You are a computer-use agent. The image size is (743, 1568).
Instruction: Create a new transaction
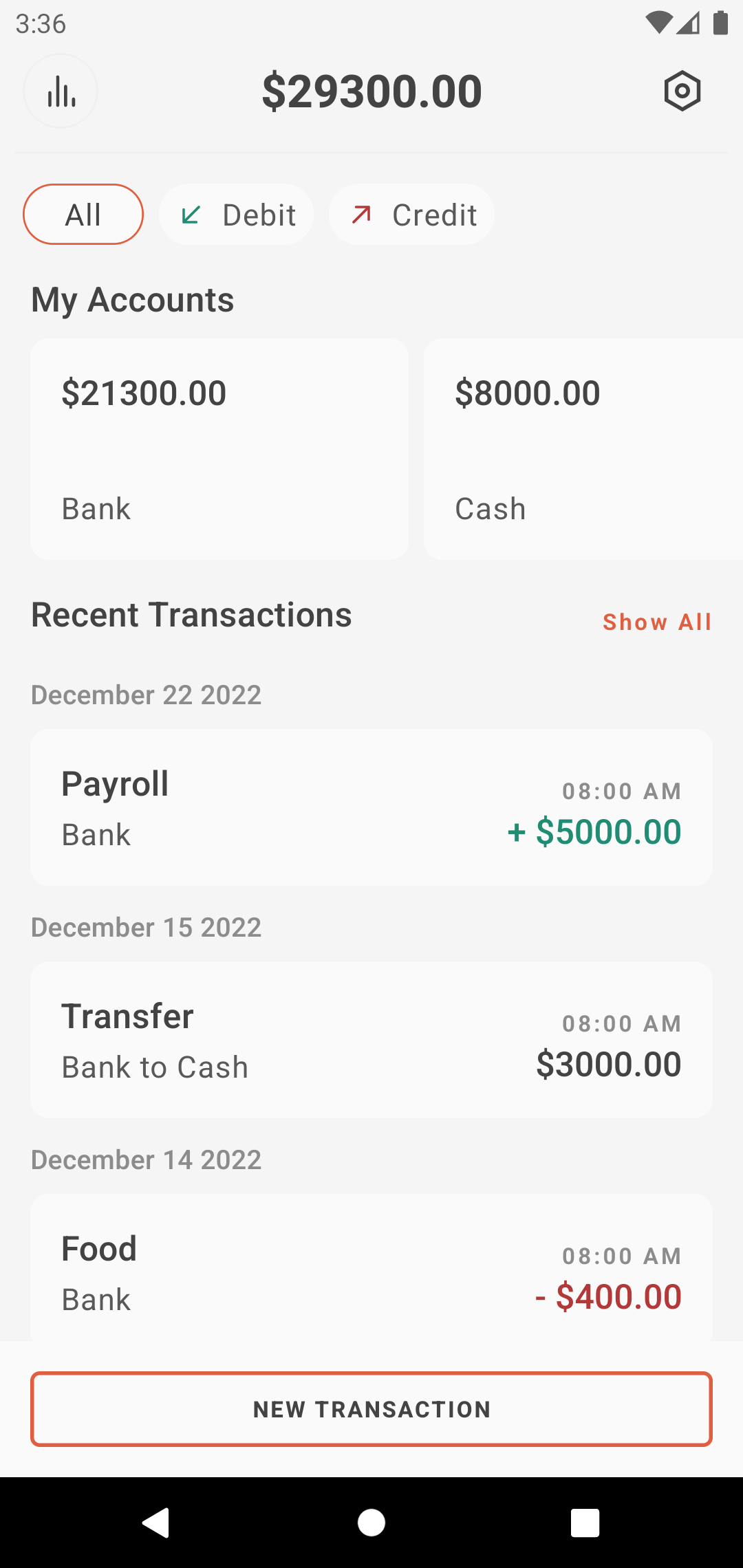click(x=371, y=1409)
